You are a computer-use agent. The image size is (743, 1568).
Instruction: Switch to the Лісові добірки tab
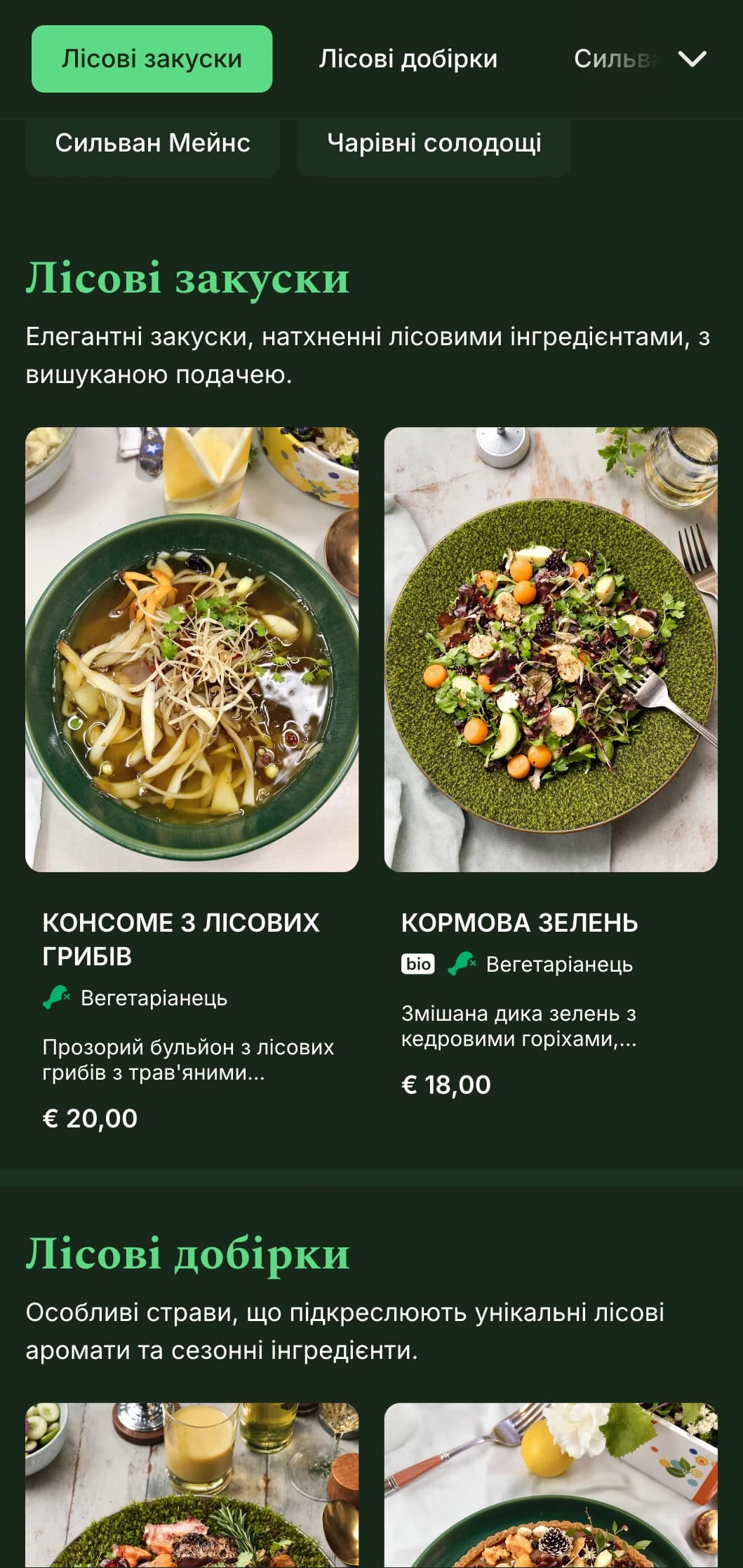(408, 59)
